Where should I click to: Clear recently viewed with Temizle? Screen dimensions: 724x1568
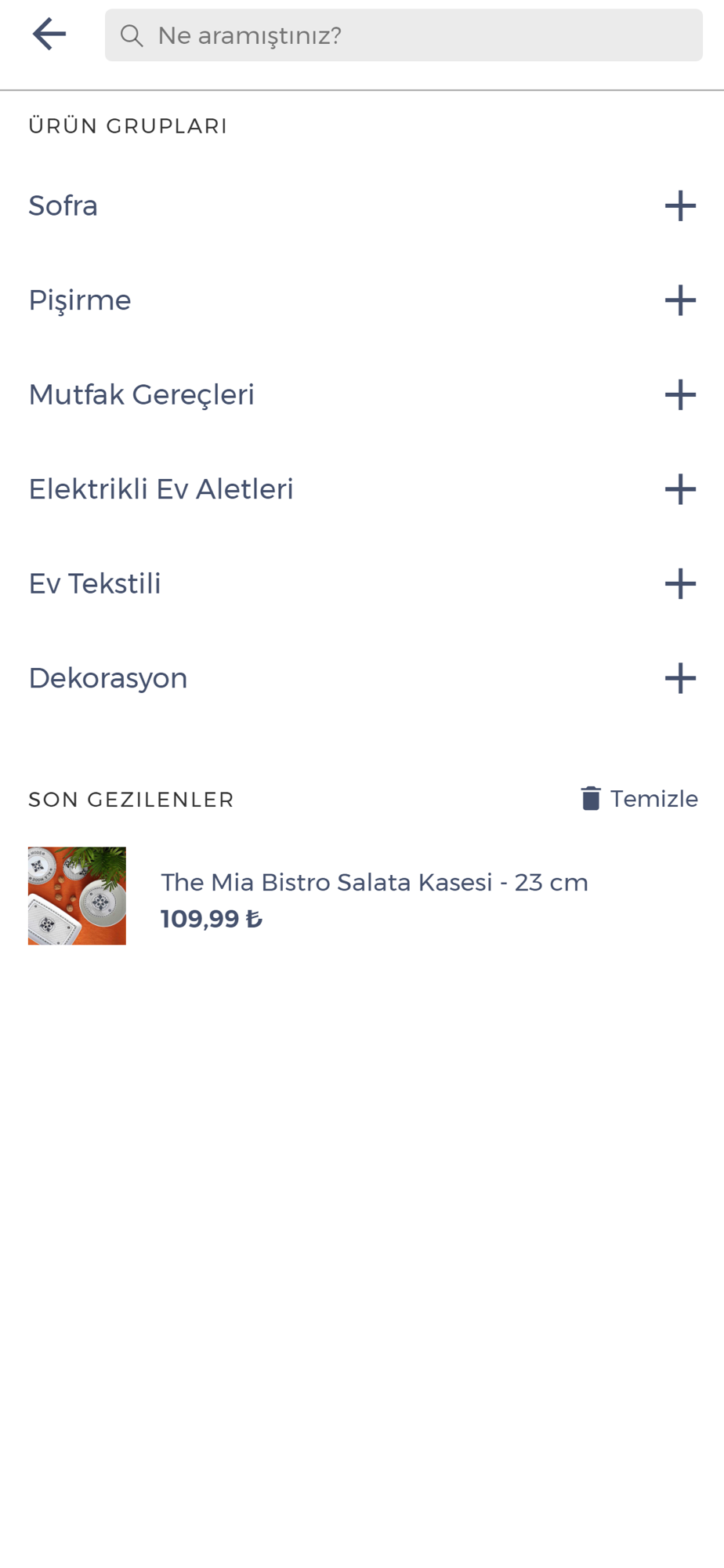coord(639,799)
